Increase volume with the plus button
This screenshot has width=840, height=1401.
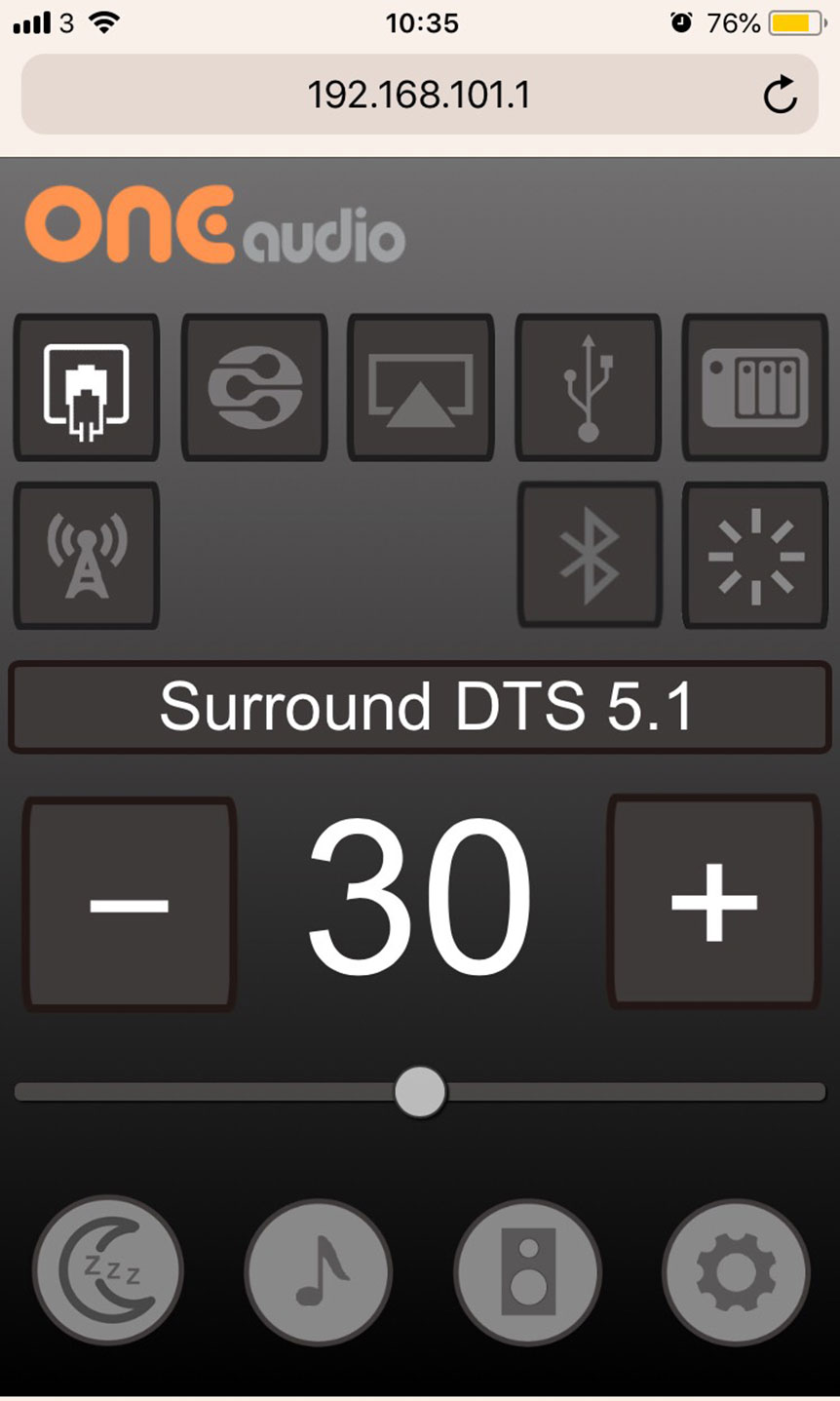tap(714, 901)
